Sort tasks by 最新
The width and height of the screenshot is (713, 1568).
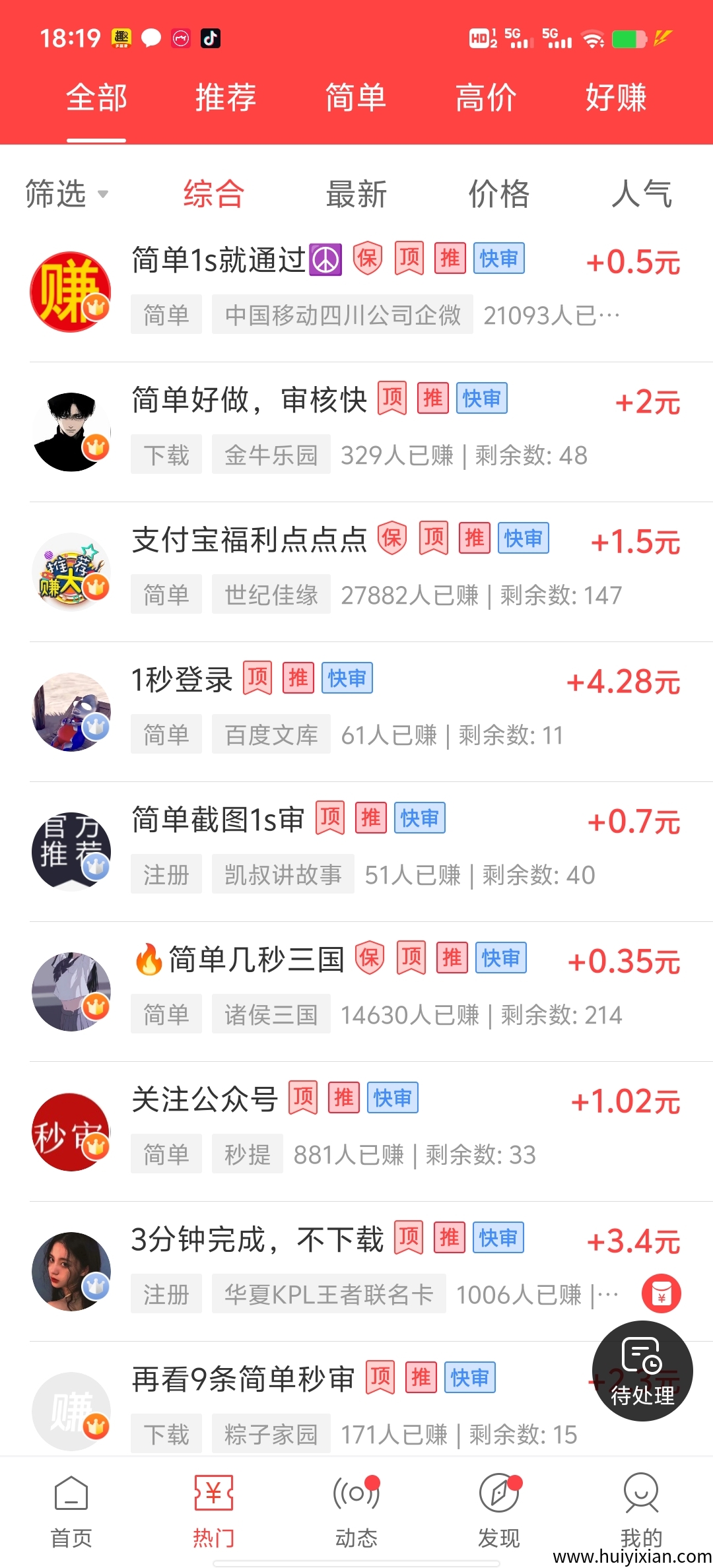tap(356, 194)
